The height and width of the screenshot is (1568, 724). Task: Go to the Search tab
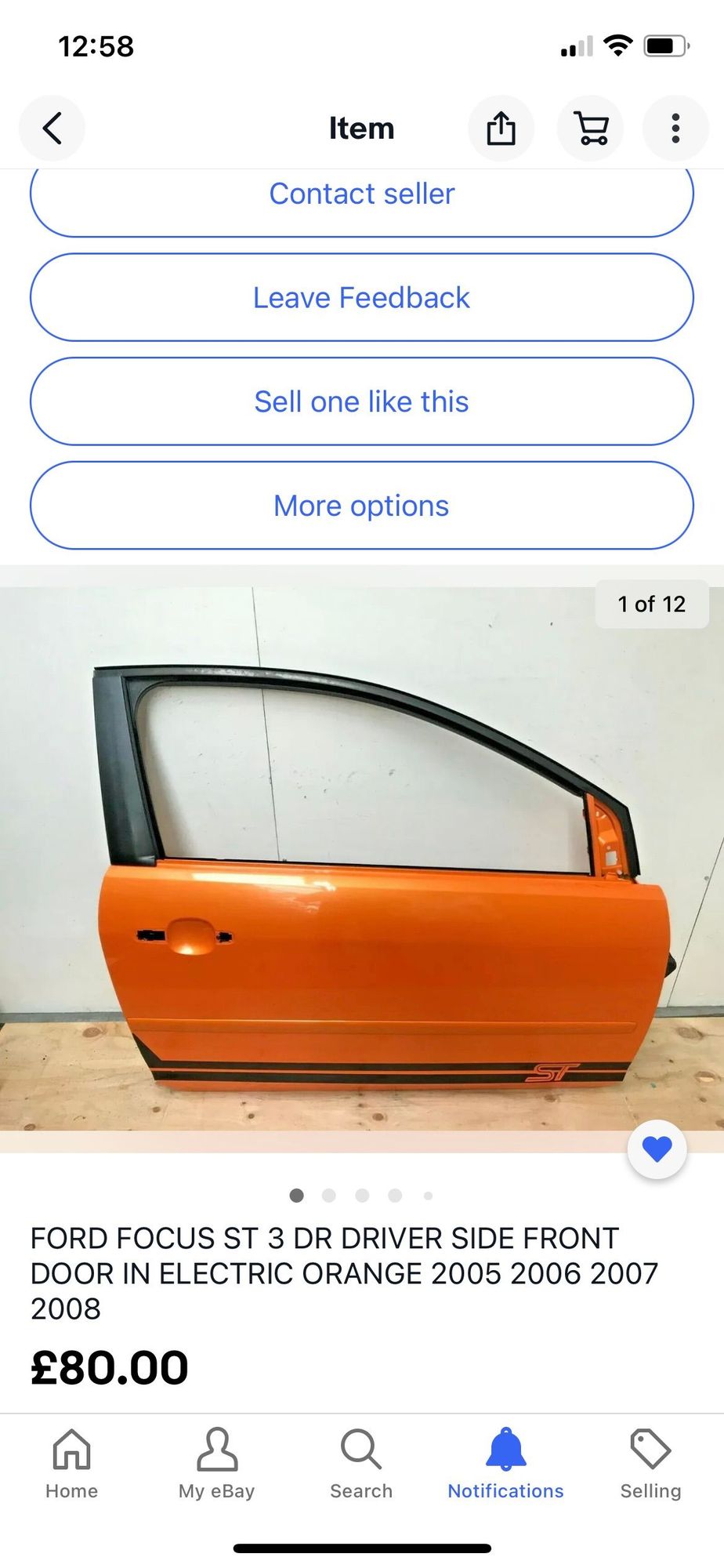click(x=361, y=1463)
